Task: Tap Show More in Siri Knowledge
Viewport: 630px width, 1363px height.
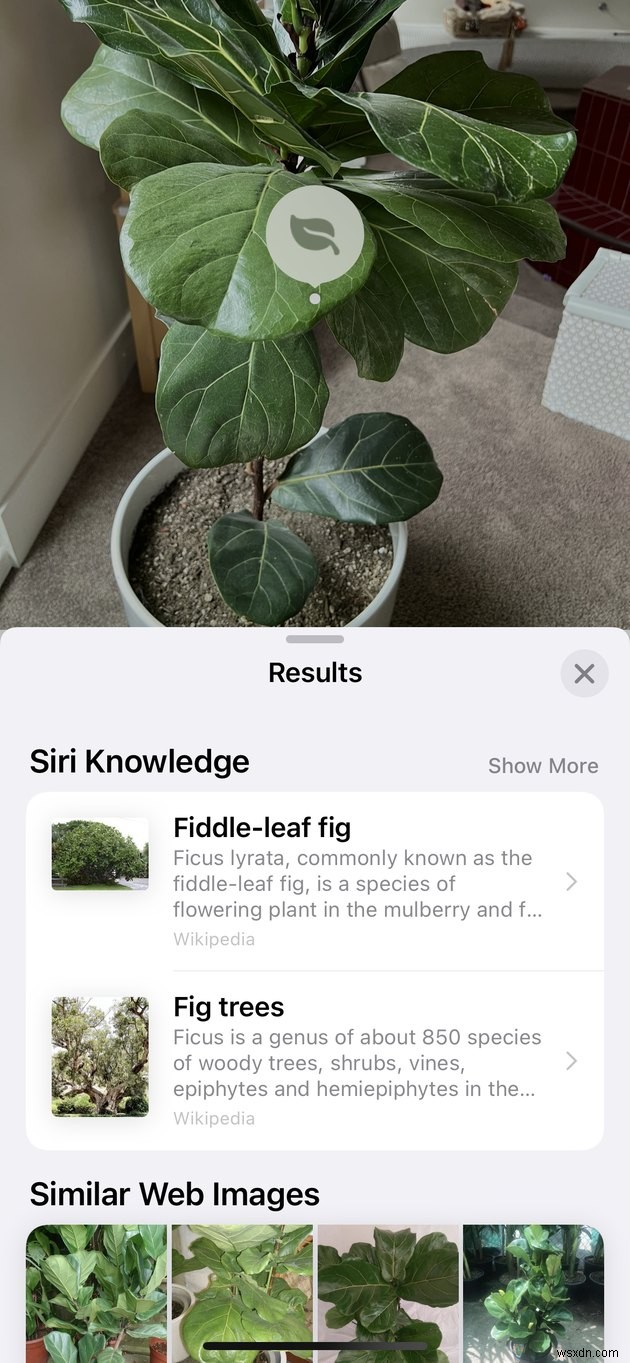Action: click(x=543, y=766)
